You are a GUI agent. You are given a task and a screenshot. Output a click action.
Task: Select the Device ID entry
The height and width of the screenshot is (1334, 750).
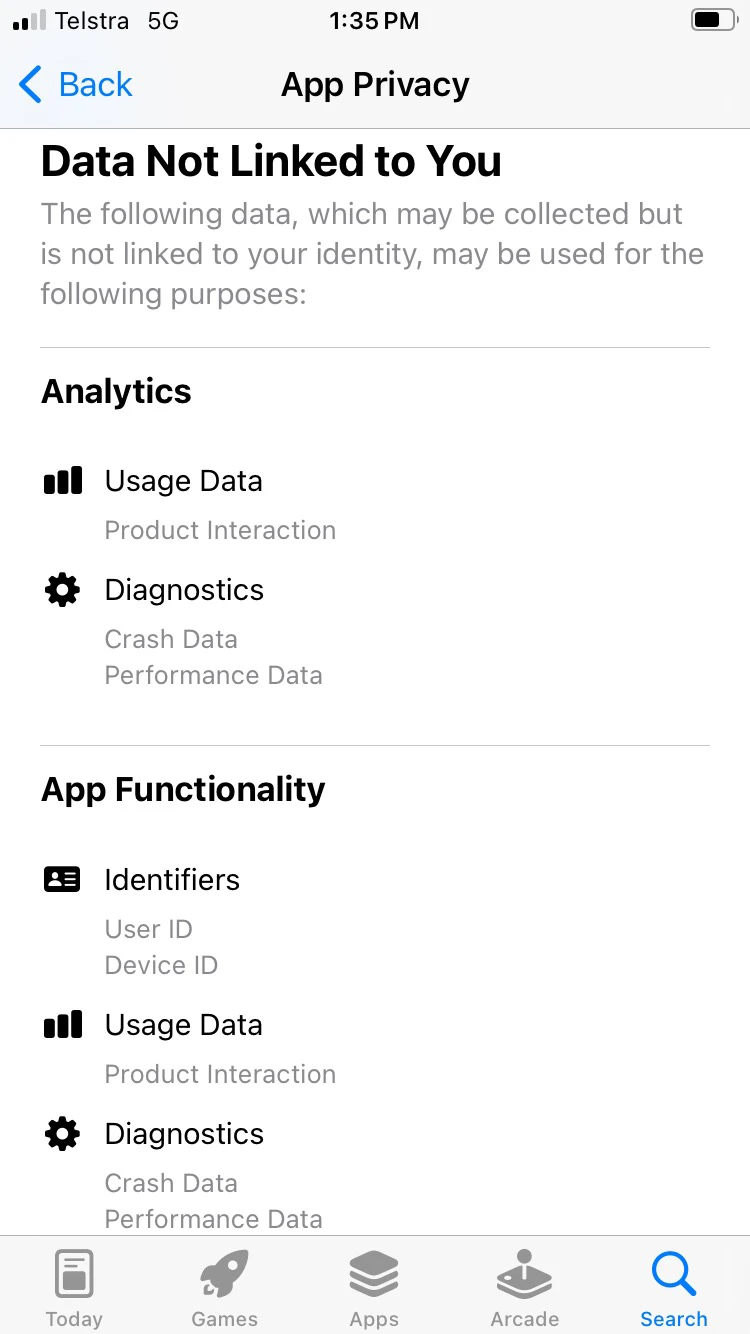[161, 965]
